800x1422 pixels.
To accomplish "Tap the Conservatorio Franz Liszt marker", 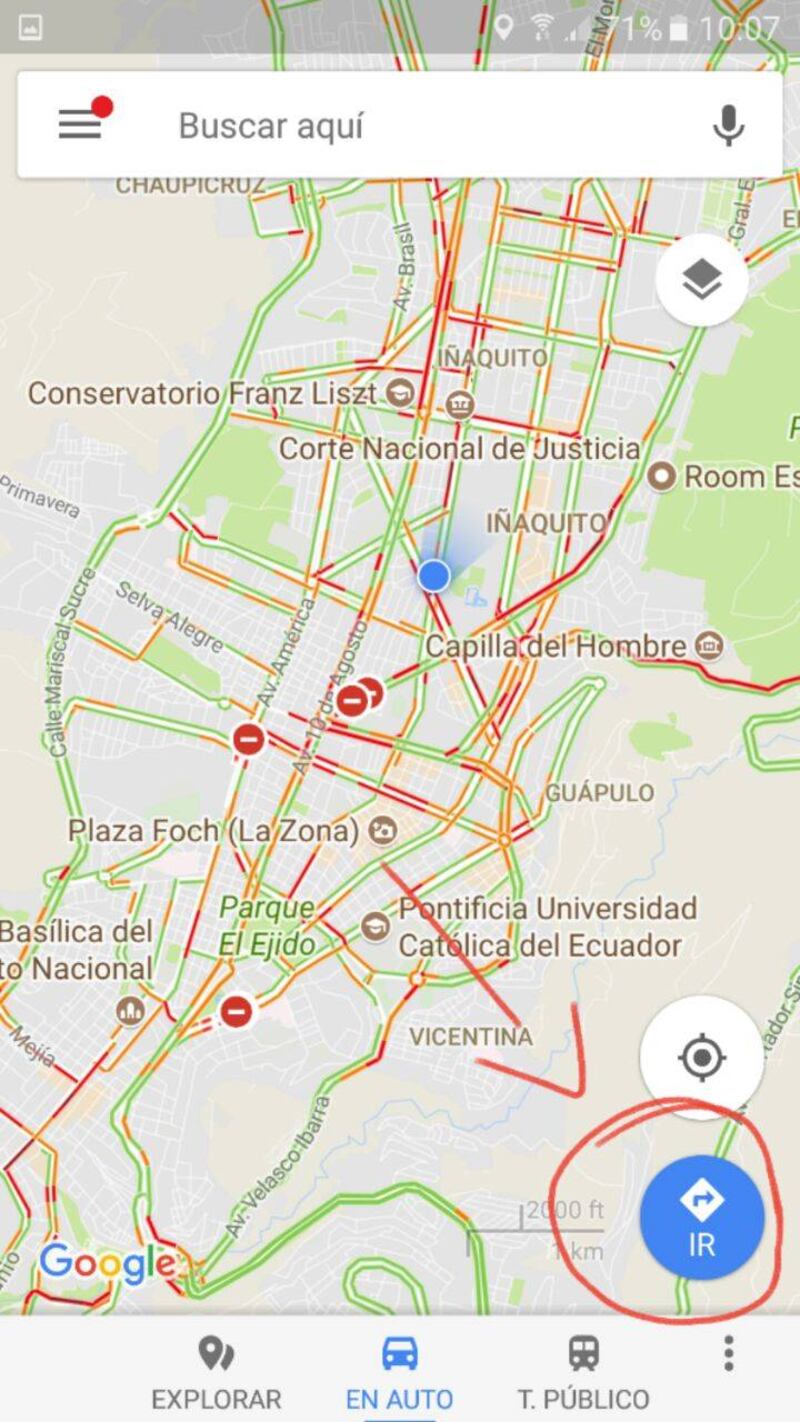I will tap(402, 393).
